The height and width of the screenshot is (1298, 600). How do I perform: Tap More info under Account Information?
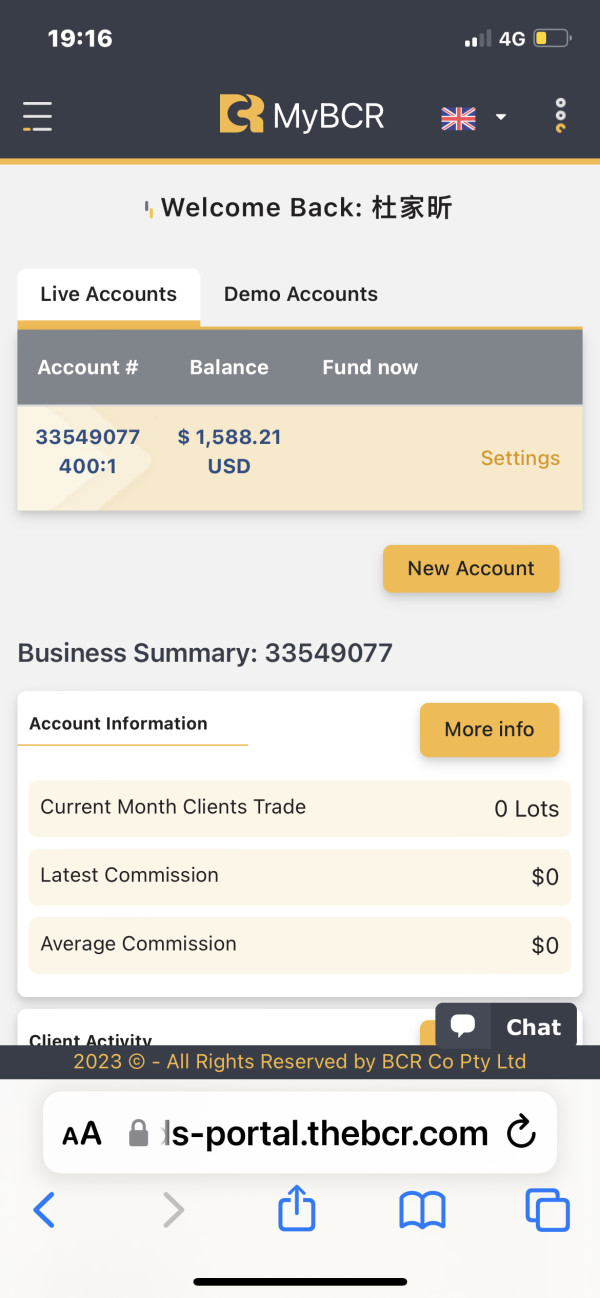pyautogui.click(x=489, y=729)
